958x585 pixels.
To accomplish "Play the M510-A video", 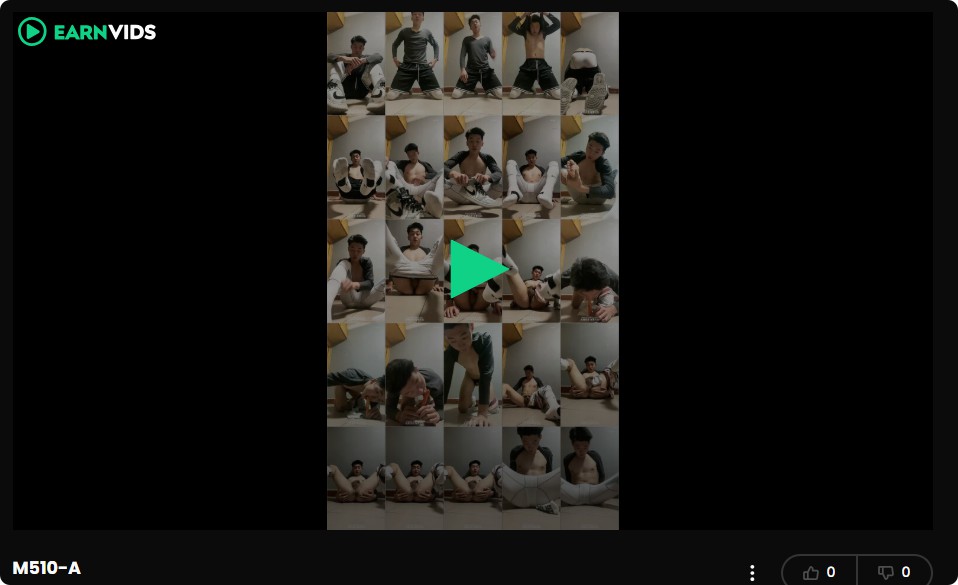I will (x=476, y=269).
